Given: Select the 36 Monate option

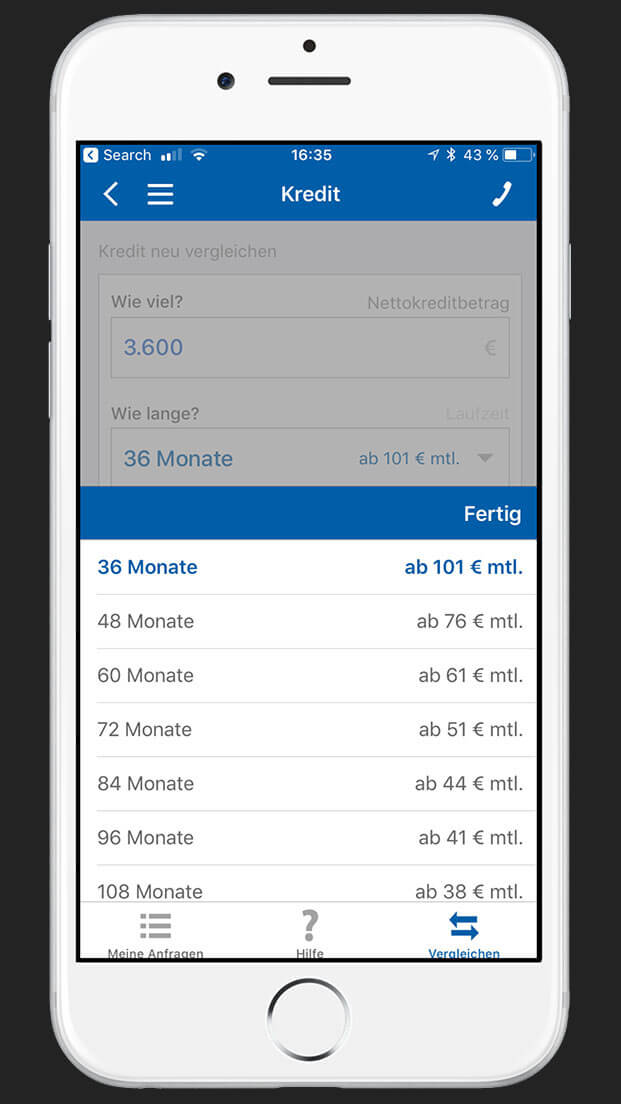Looking at the screenshot, I should tap(309, 567).
